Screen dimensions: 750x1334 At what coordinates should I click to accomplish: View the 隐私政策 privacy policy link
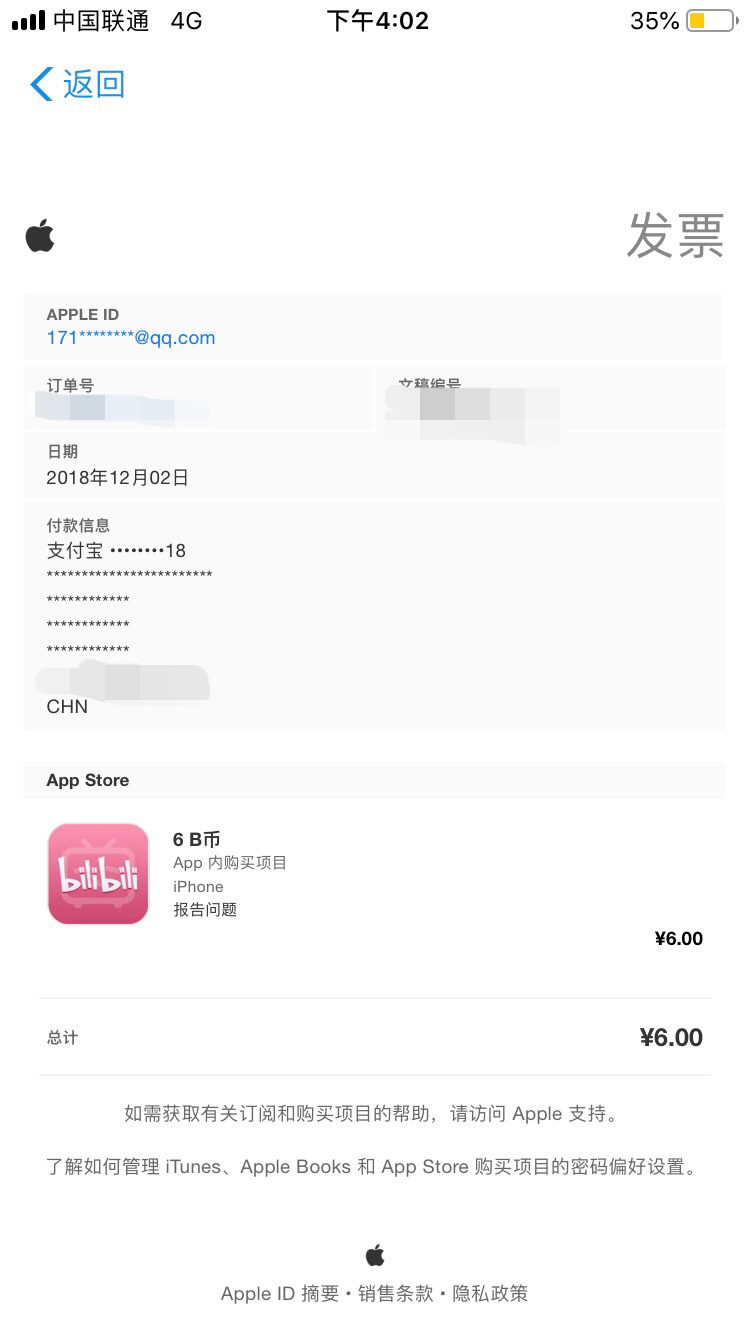click(x=489, y=1293)
